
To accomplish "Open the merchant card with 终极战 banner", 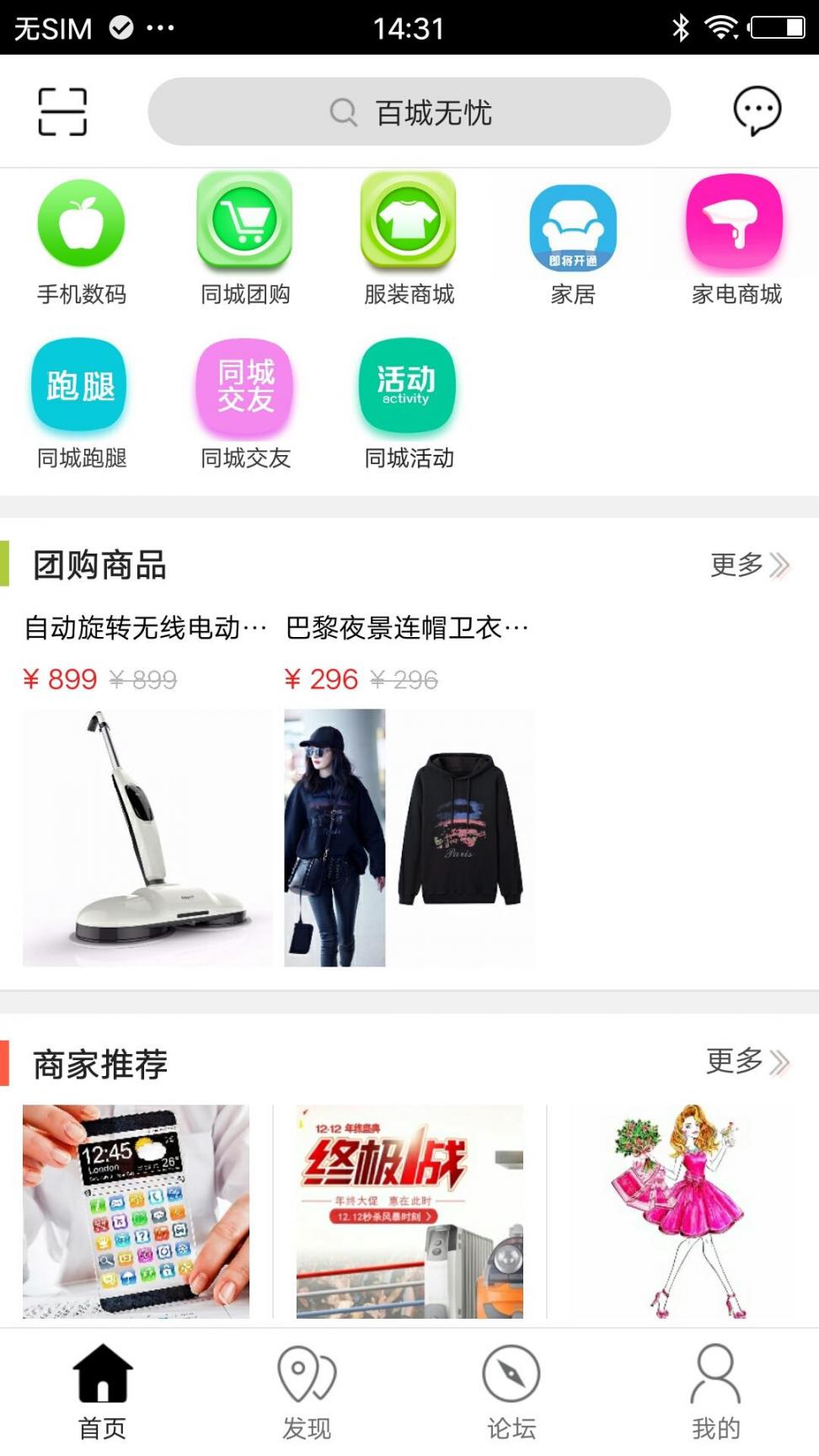I will [409, 1211].
